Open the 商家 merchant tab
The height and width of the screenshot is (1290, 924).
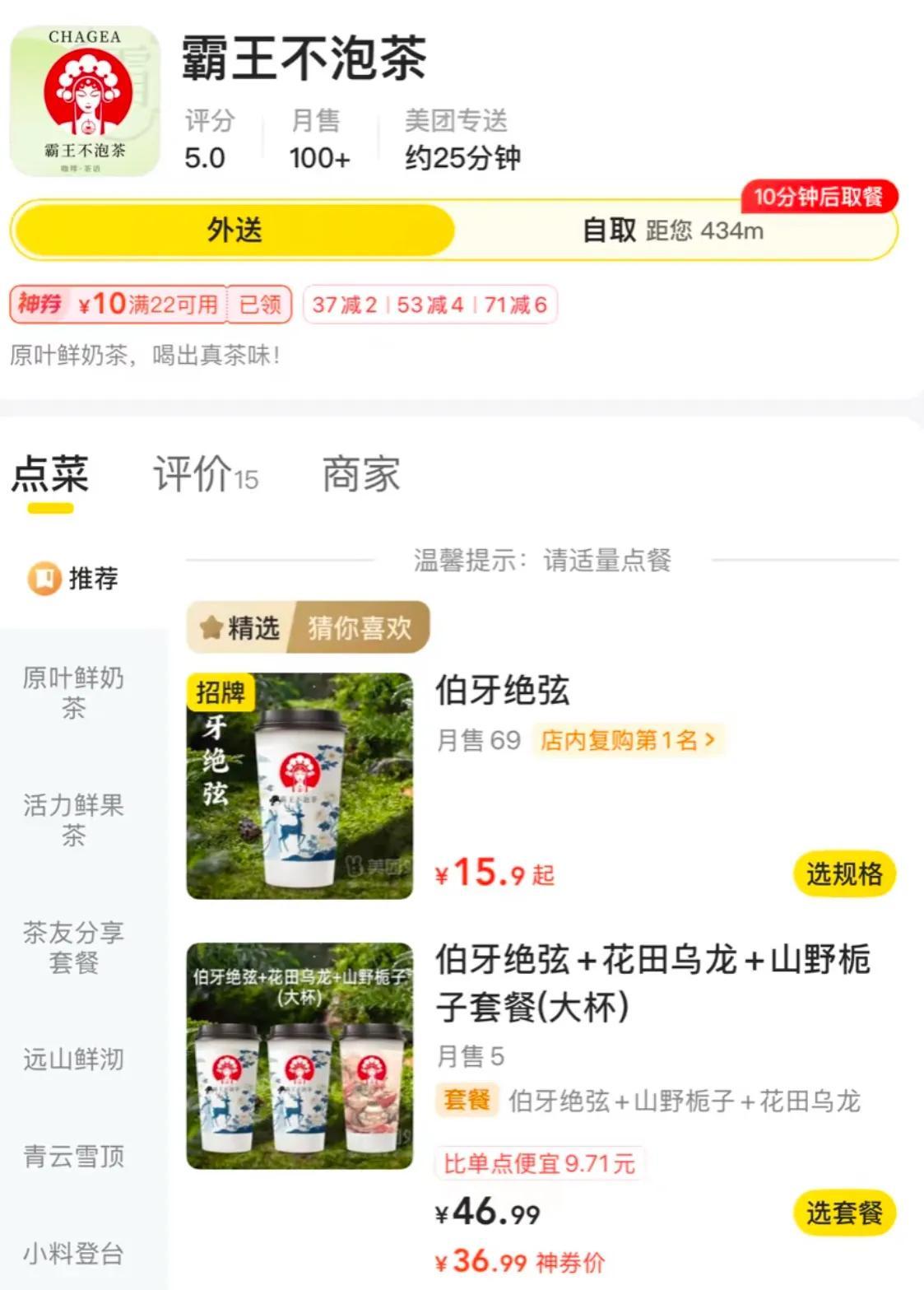click(x=360, y=475)
